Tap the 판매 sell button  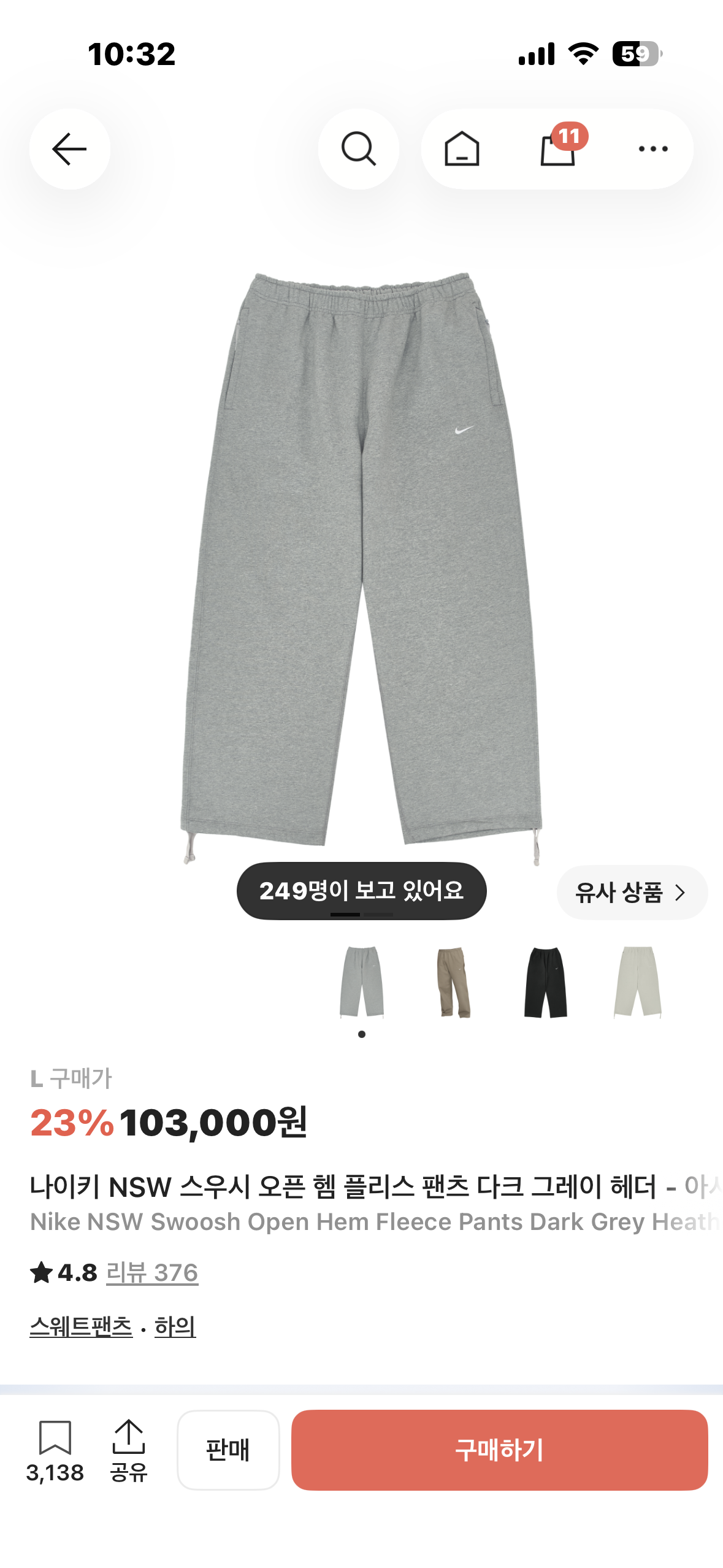pos(228,1450)
